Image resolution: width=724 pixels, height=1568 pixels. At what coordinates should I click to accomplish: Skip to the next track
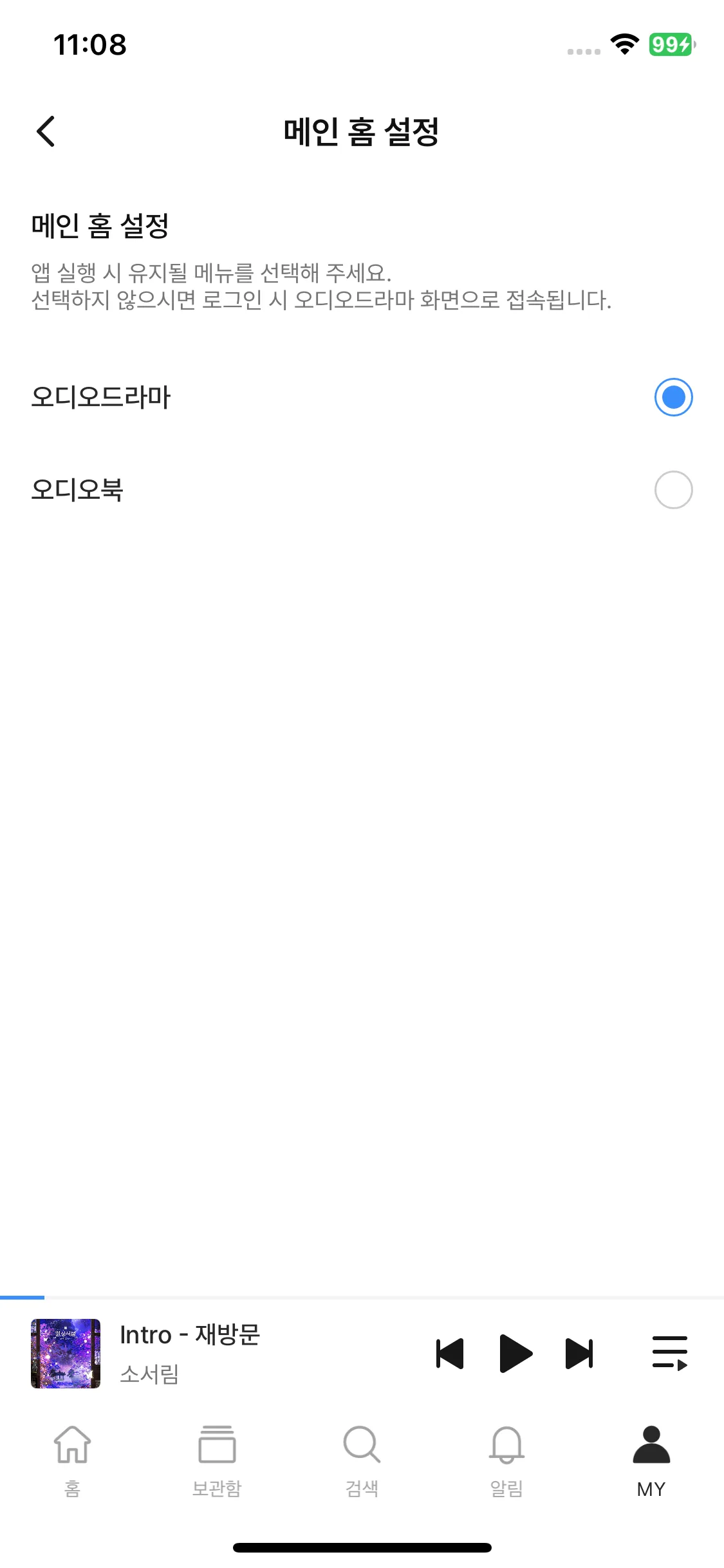pos(579,1353)
